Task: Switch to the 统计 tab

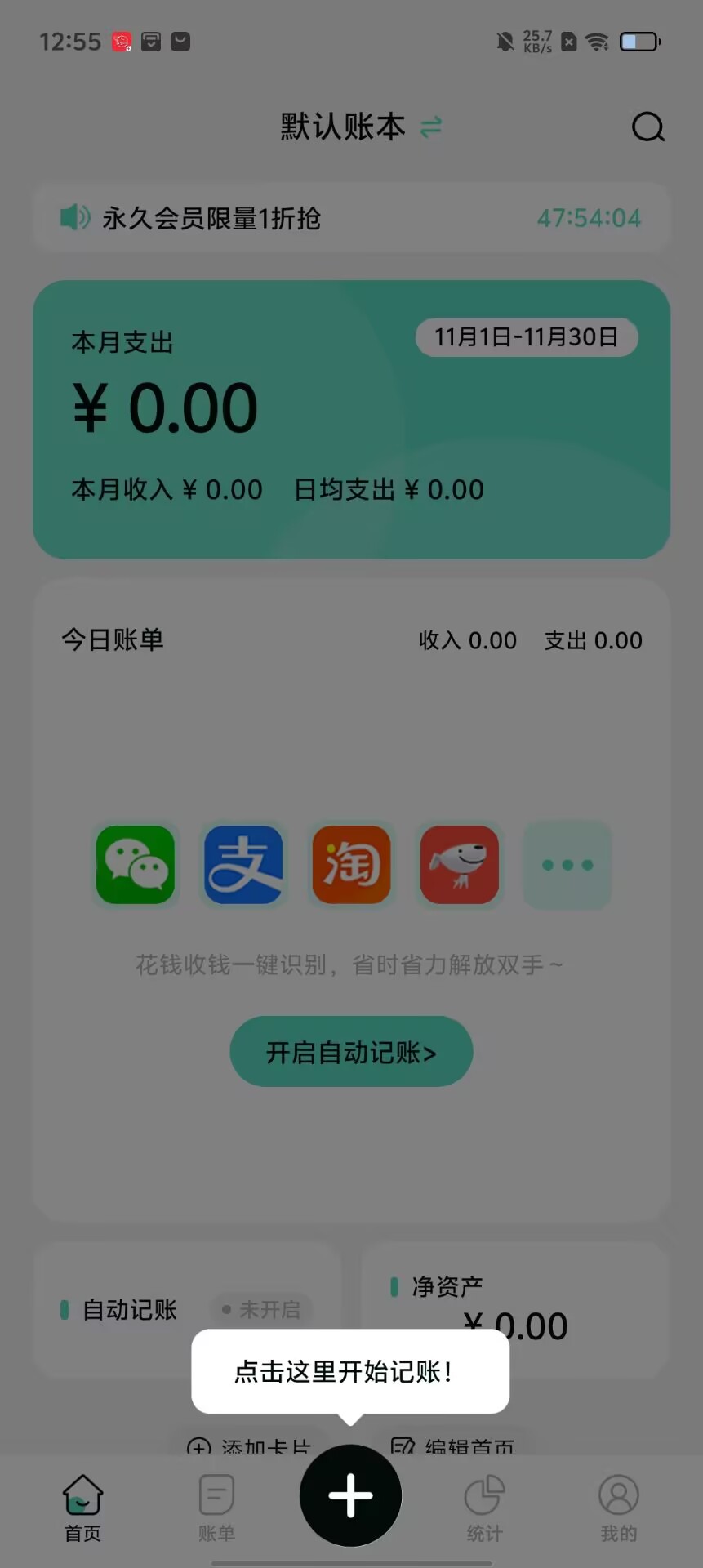Action: [x=485, y=1508]
